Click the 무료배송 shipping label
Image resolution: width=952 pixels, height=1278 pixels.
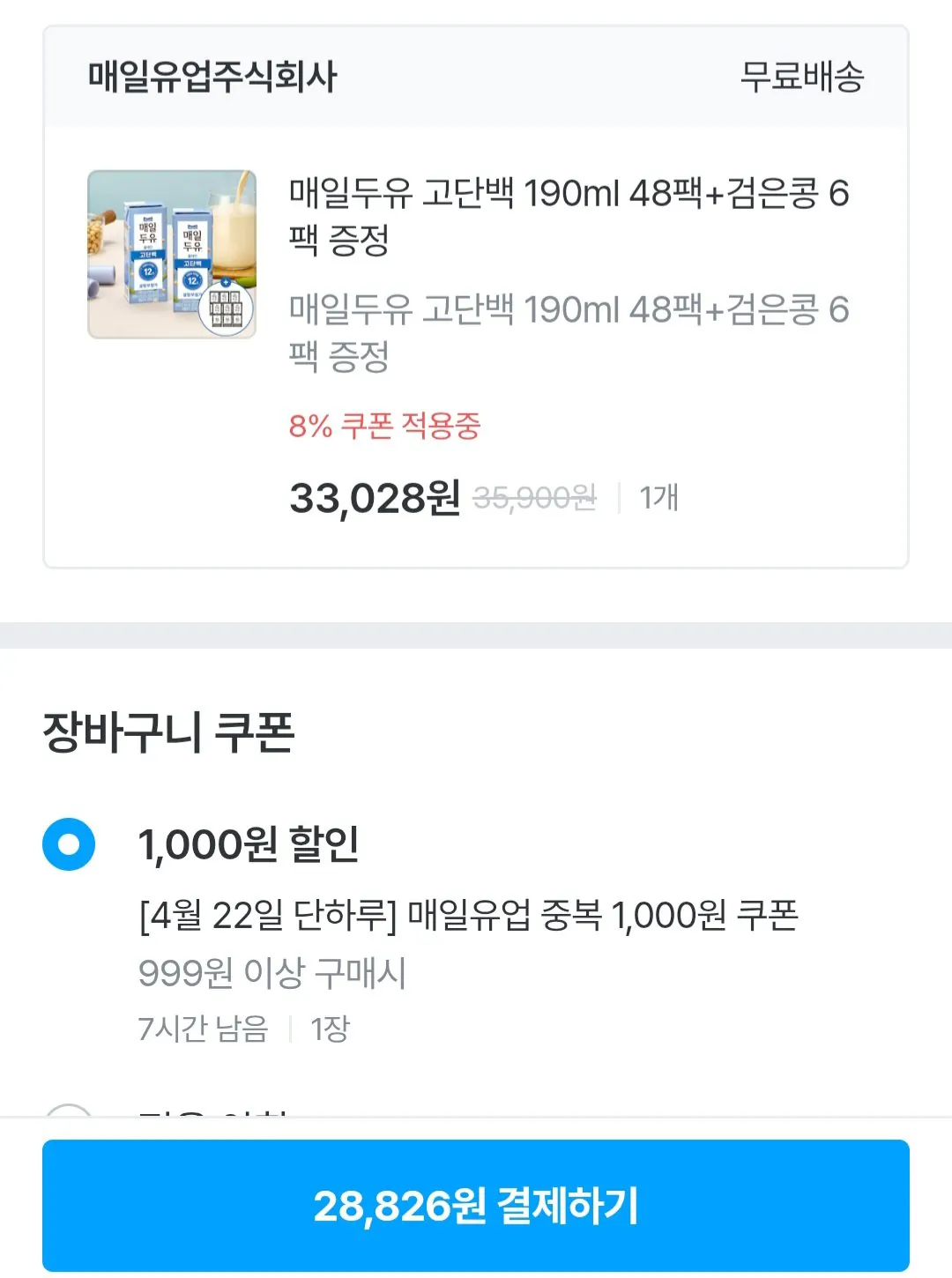[x=804, y=78]
